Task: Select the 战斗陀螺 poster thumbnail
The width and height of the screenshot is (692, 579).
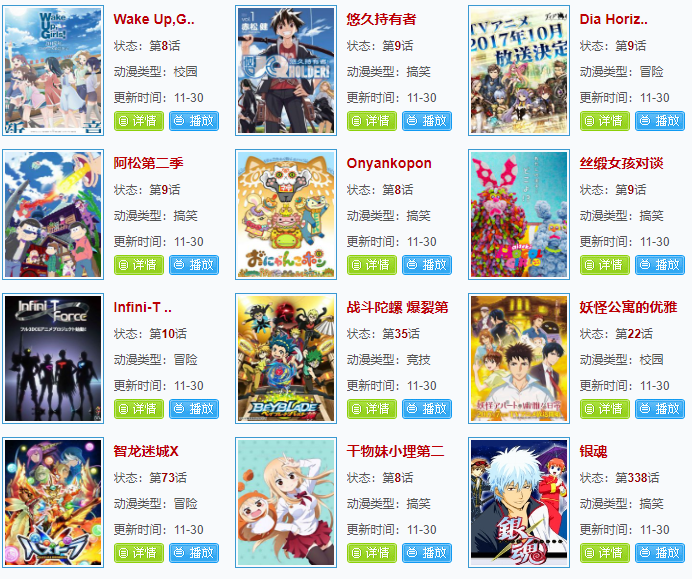Action: [286, 358]
